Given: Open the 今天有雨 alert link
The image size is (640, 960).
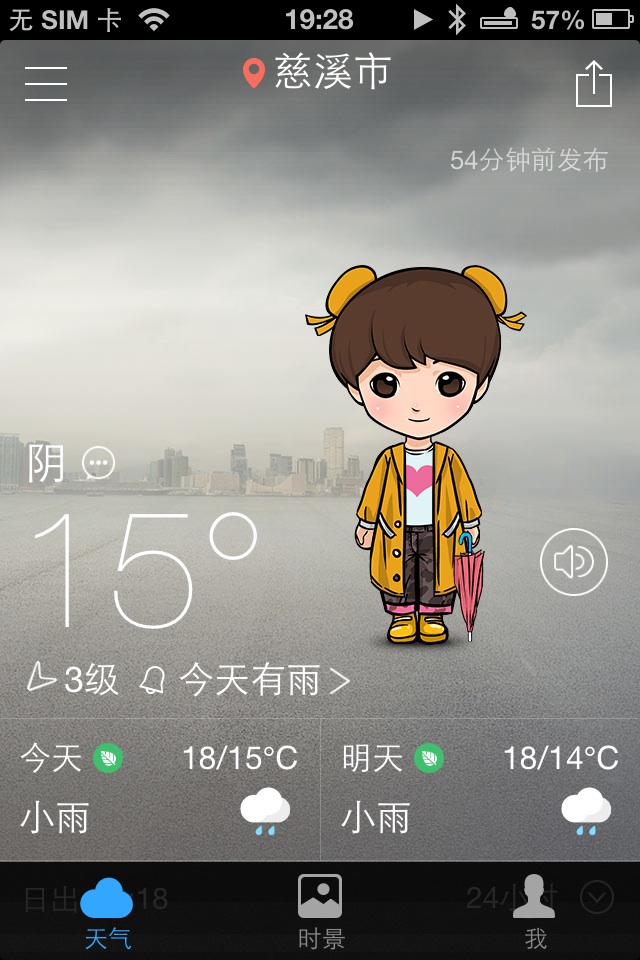Looking at the screenshot, I should coord(250,681).
